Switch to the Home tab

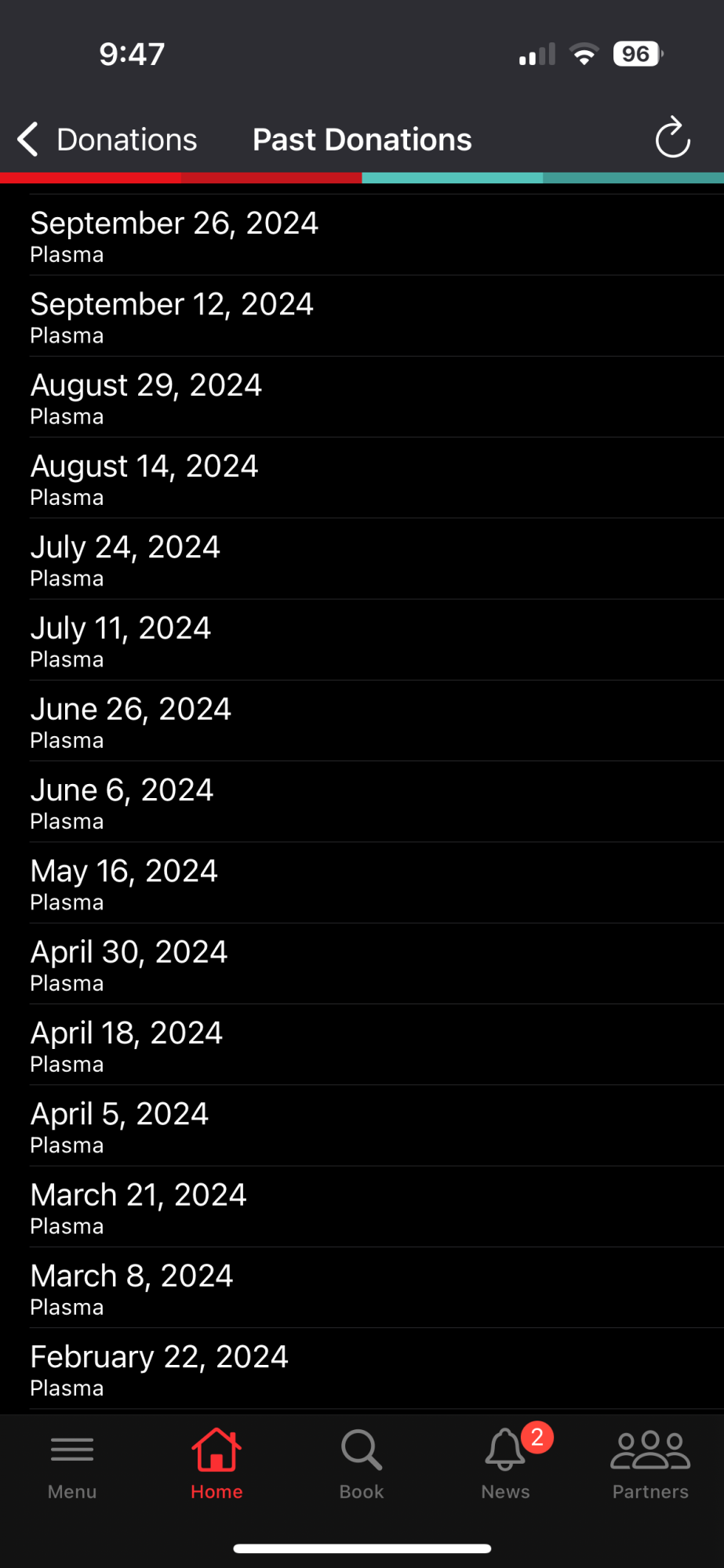click(216, 1464)
